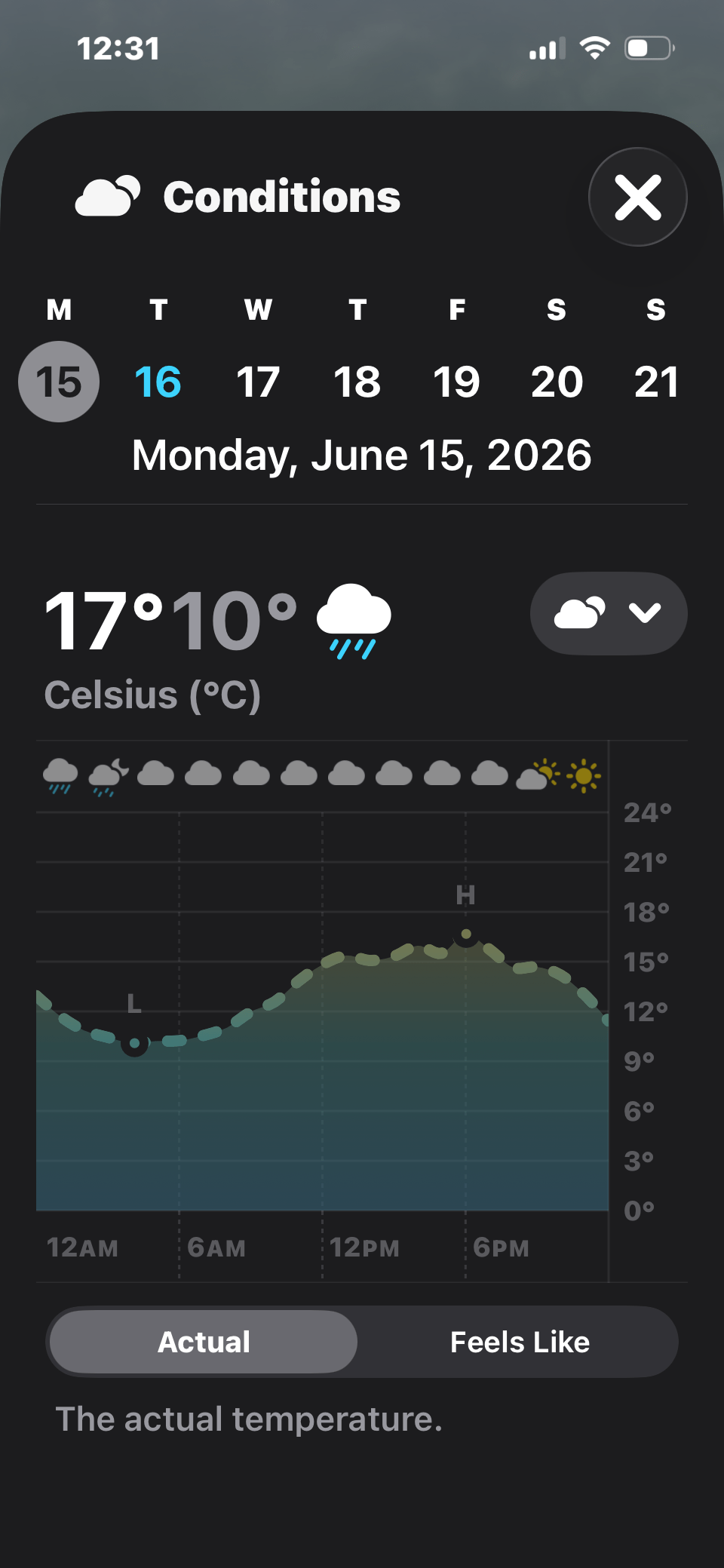Close the Conditions sheet
Screen dimensions: 724x1568
click(638, 197)
